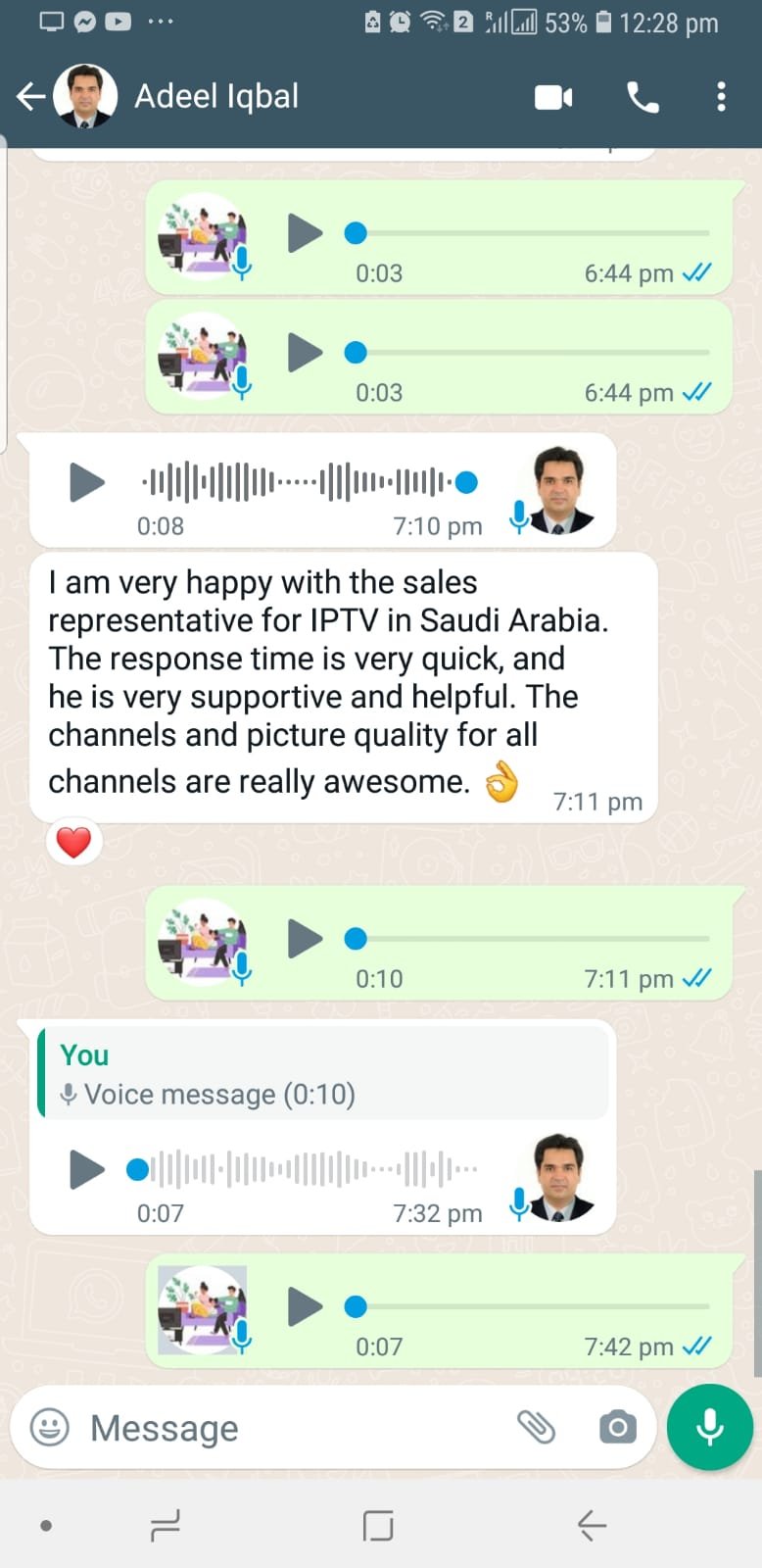The image size is (762, 1568).
Task: Tap the green microphone record button
Action: [x=709, y=1427]
